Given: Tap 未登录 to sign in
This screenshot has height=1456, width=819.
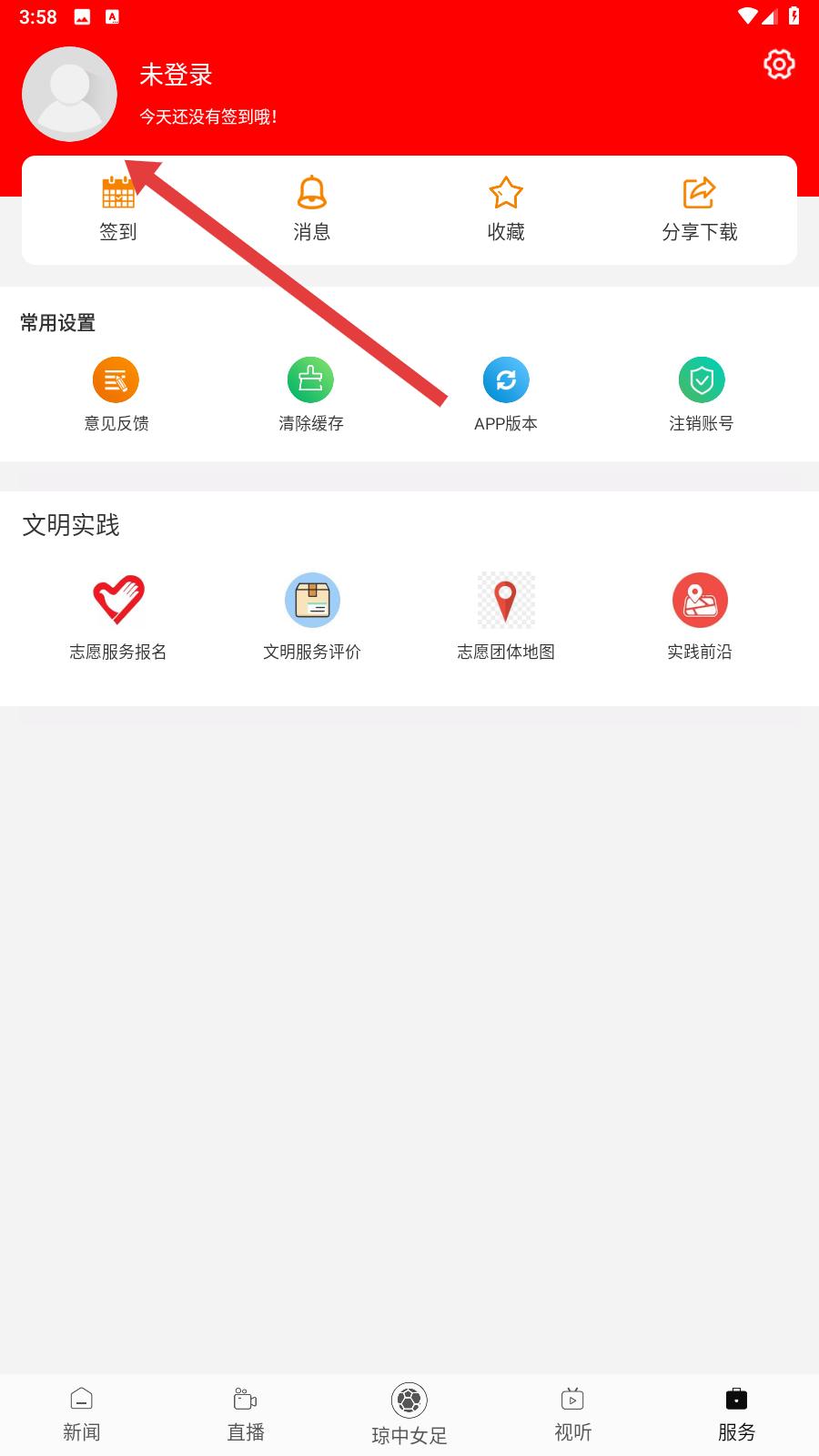Looking at the screenshot, I should [x=177, y=76].
